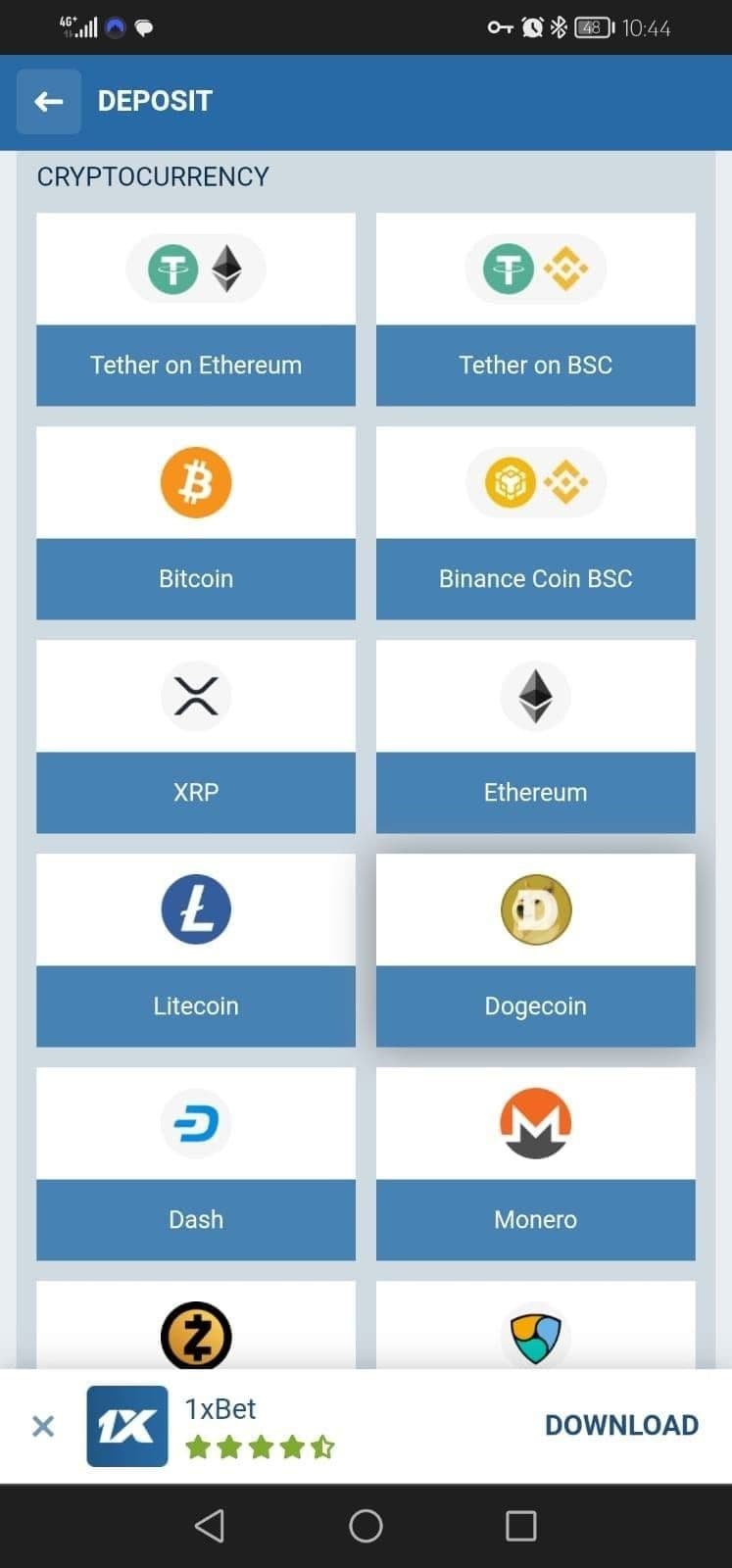The width and height of the screenshot is (732, 1568).
Task: Select Binance Coin BSC
Action: (x=535, y=522)
